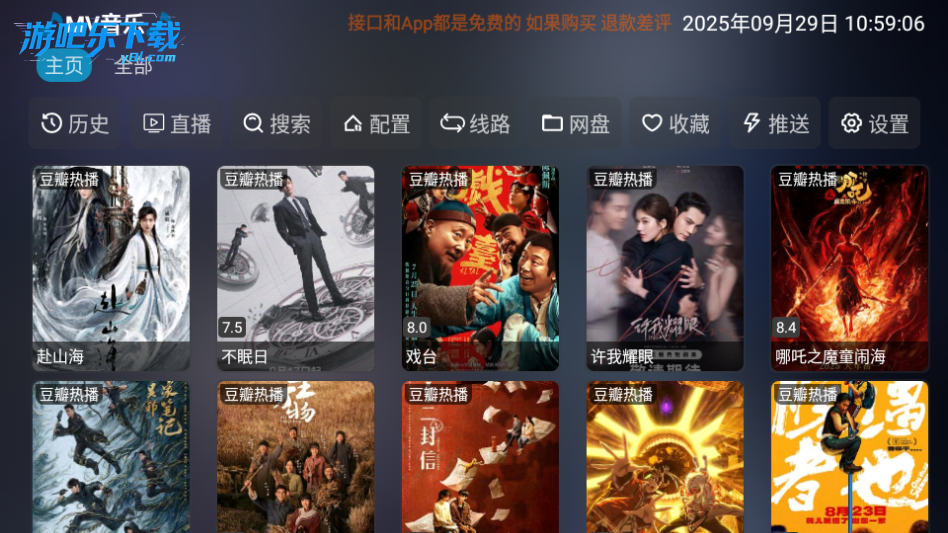This screenshot has height=533, width=948.
Task: Switch to the 全部 tab
Action: point(133,66)
